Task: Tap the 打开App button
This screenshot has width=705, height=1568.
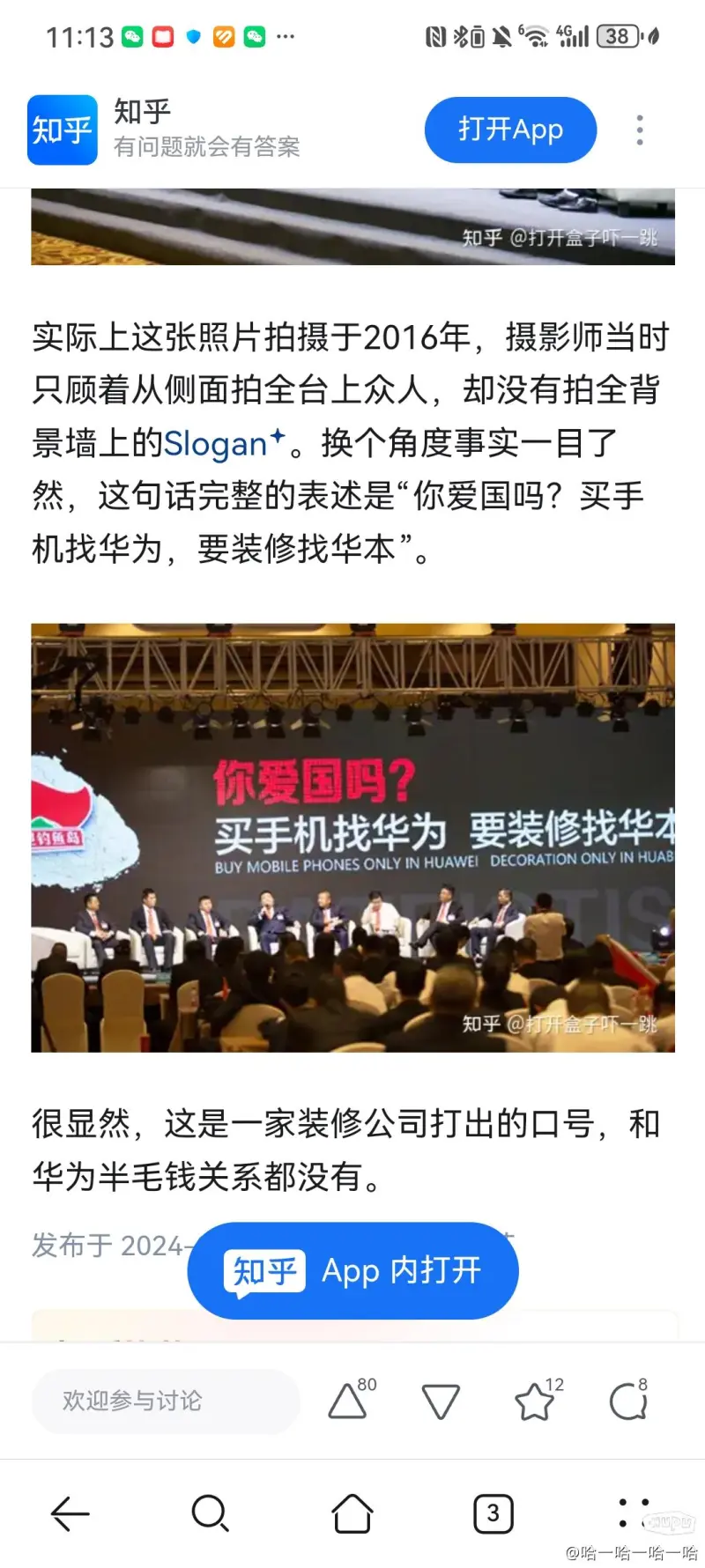Action: click(510, 130)
